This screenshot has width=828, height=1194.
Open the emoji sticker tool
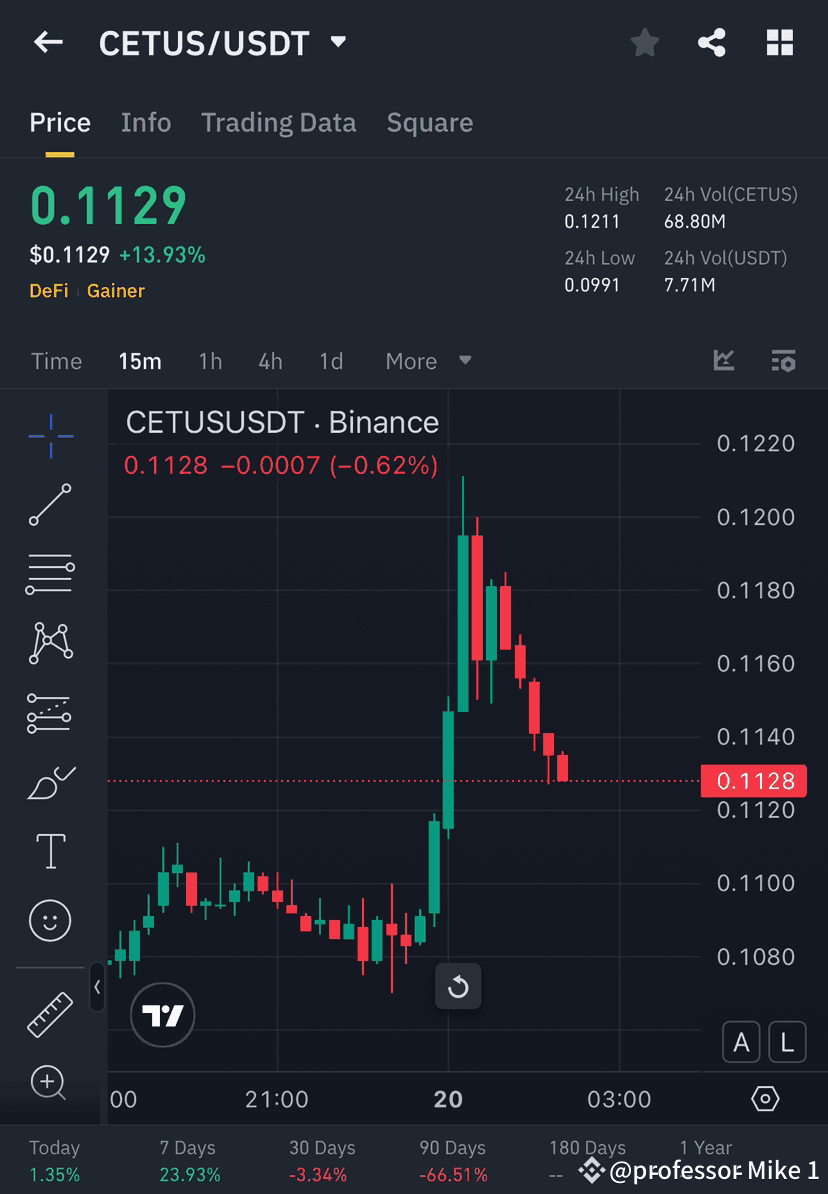click(x=50, y=920)
